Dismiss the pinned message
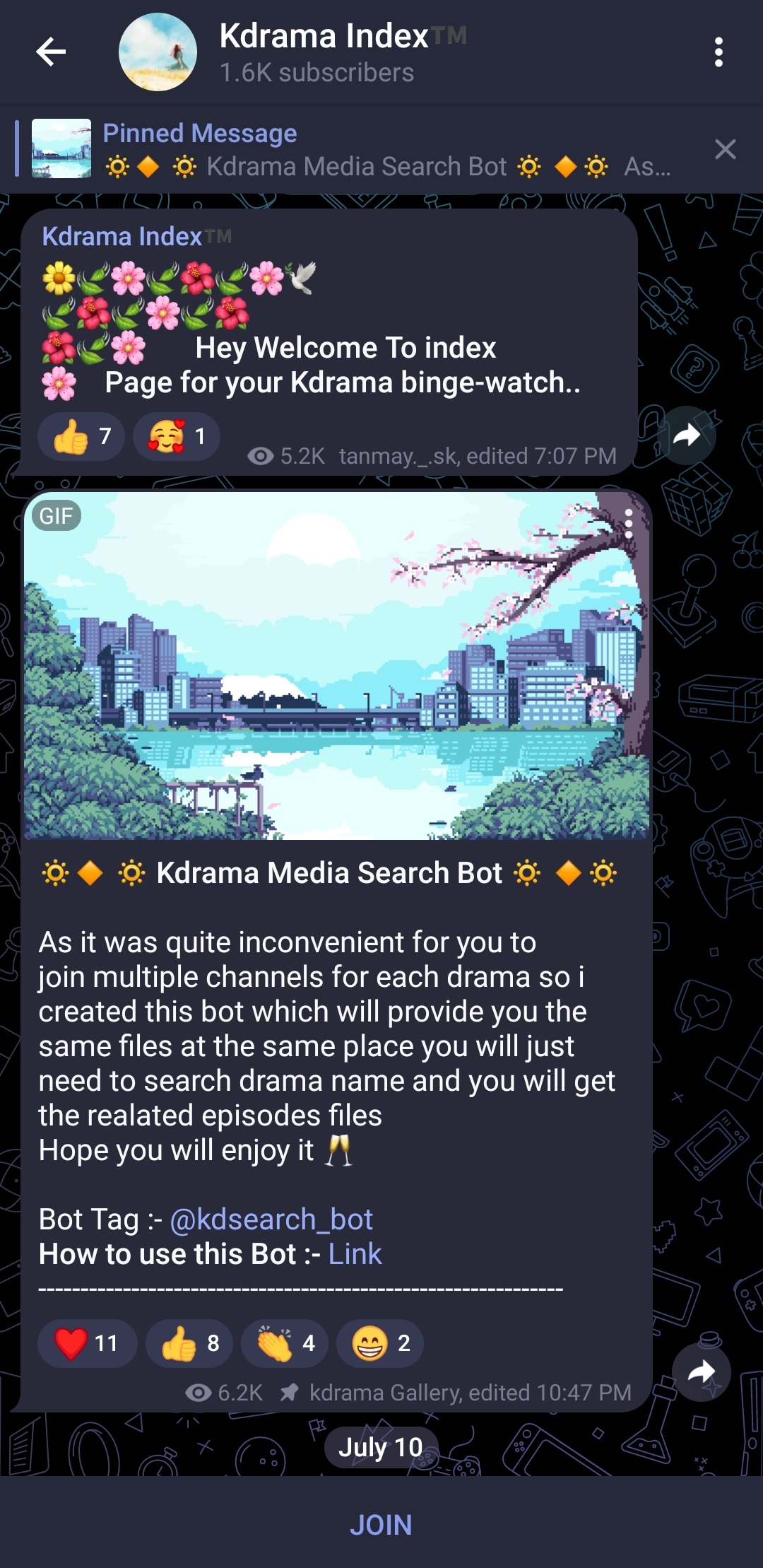Screen dimensions: 763x1568 click(725, 149)
